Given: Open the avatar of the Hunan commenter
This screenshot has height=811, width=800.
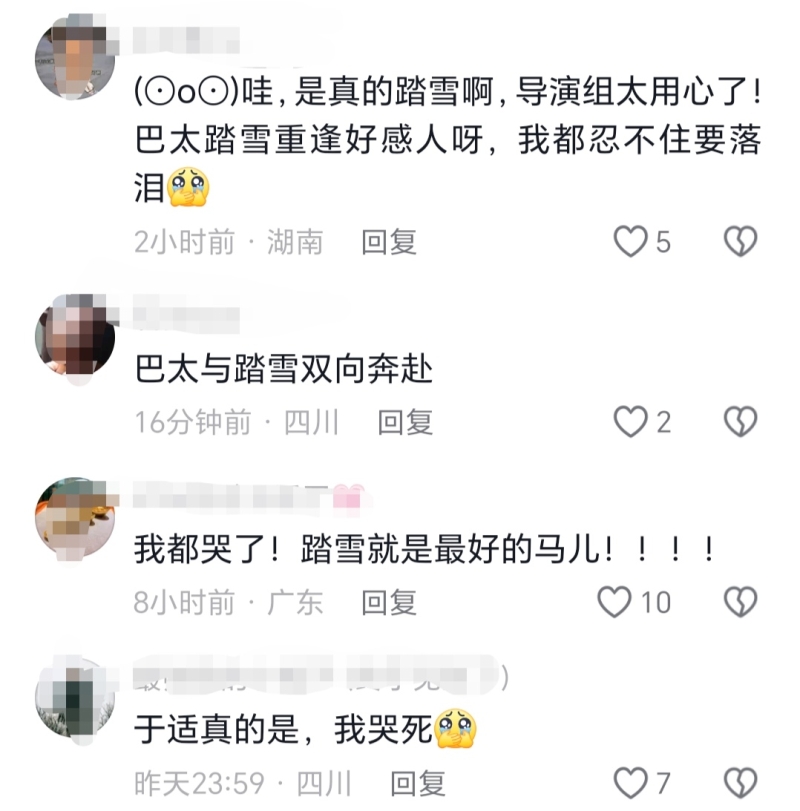Looking at the screenshot, I should tap(74, 58).
